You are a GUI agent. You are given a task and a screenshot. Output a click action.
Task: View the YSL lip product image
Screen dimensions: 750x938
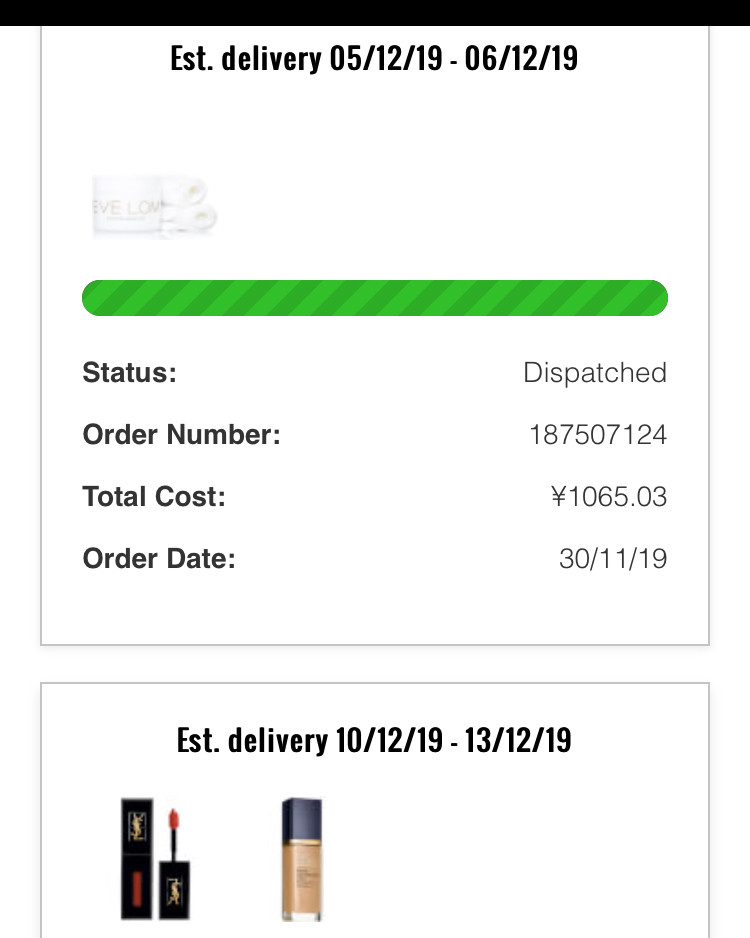154,857
